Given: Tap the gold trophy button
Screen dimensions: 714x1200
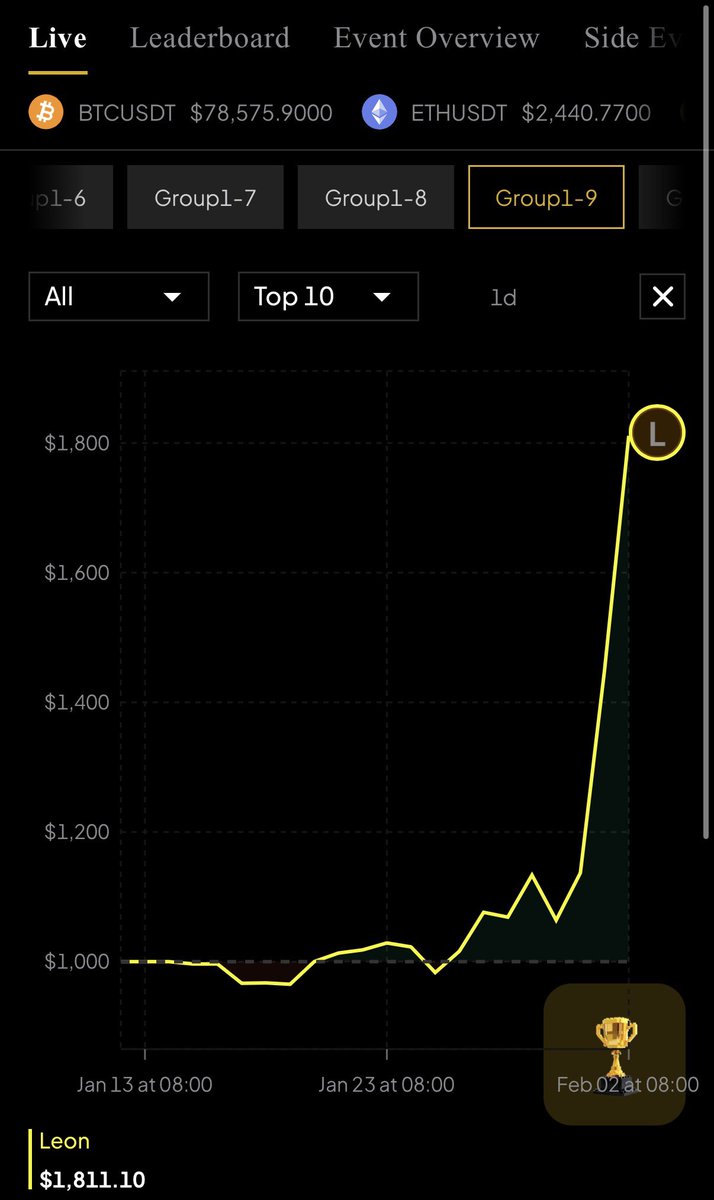Looking at the screenshot, I should (x=615, y=1054).
